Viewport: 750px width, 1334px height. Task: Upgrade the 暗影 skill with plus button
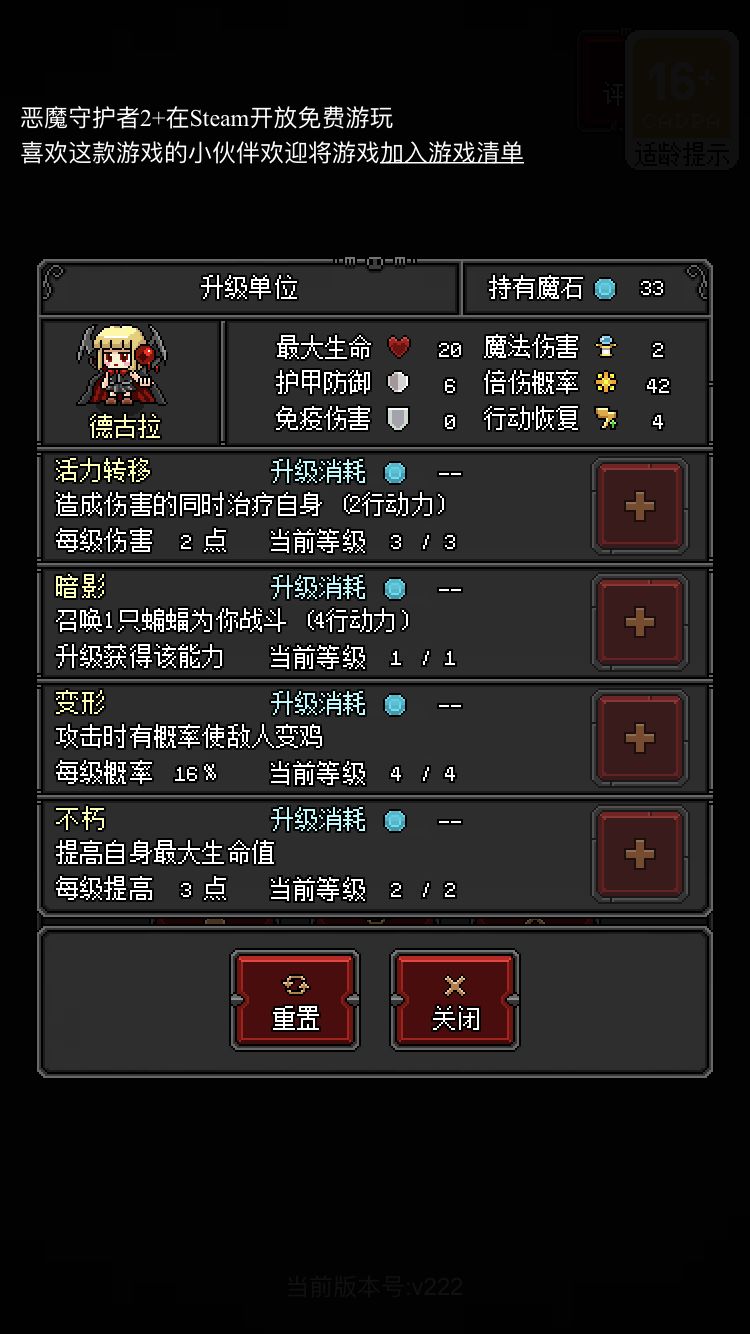click(x=640, y=623)
